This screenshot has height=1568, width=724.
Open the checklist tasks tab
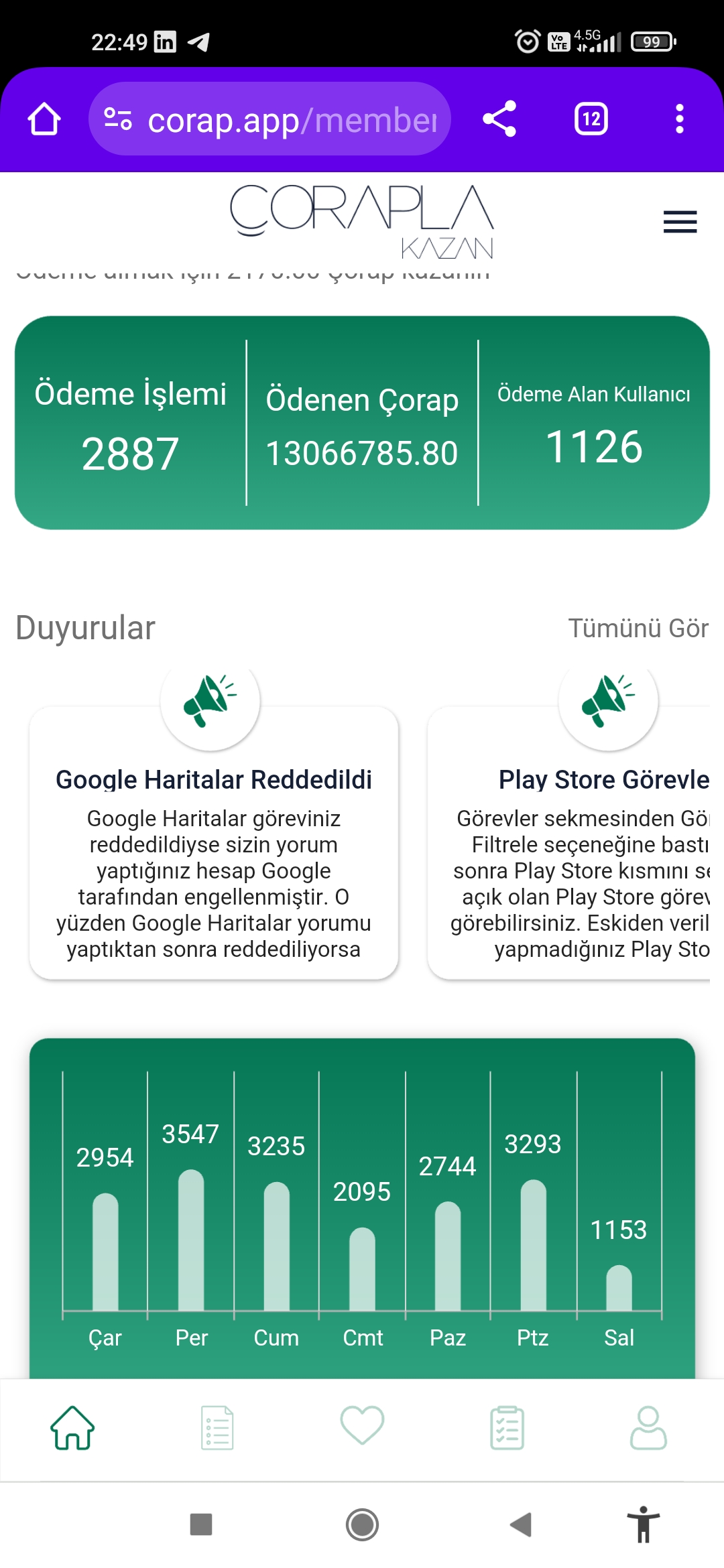(507, 1428)
